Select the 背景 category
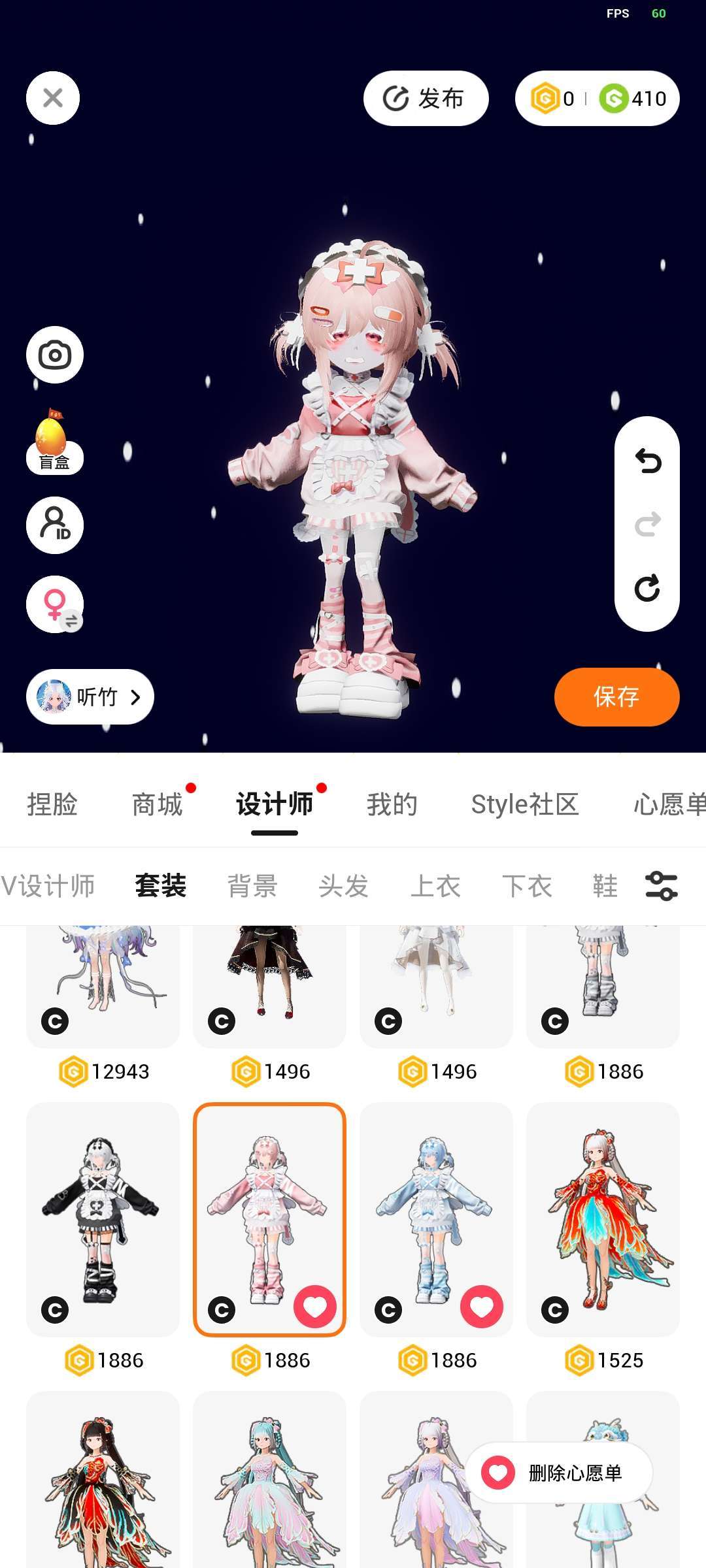 click(252, 887)
